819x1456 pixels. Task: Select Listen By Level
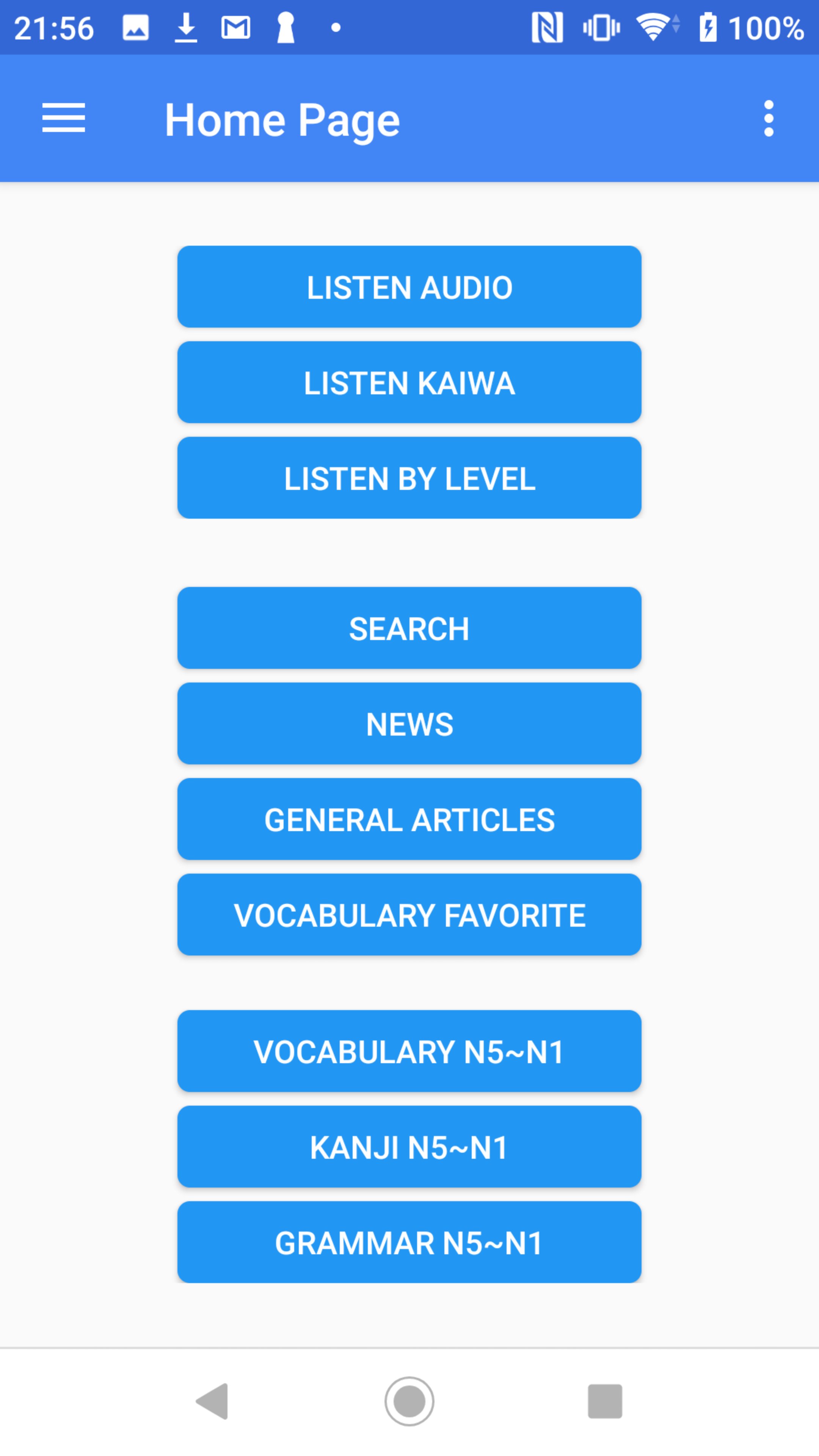pyautogui.click(x=409, y=478)
